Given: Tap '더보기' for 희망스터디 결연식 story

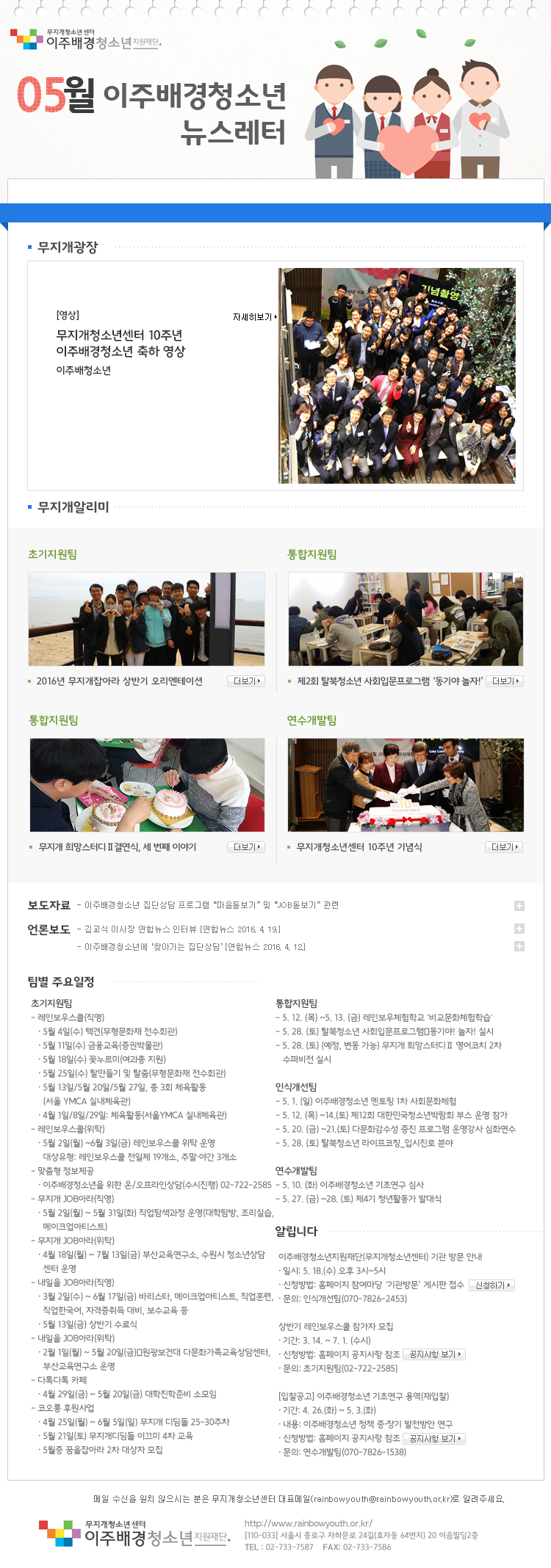Looking at the screenshot, I should click(246, 847).
